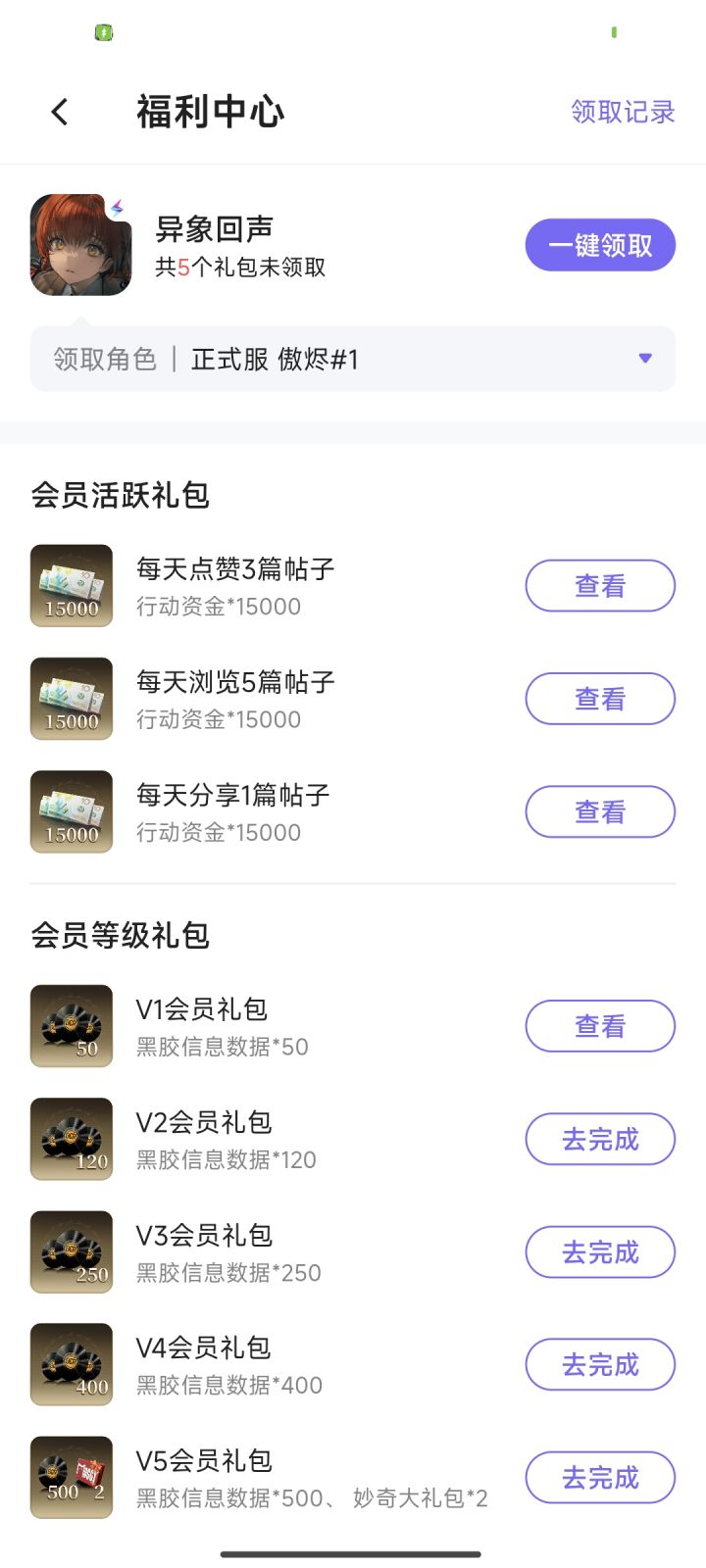This screenshot has width=706, height=1568.
Task: Tap the 一键领取 button
Action: click(600, 245)
